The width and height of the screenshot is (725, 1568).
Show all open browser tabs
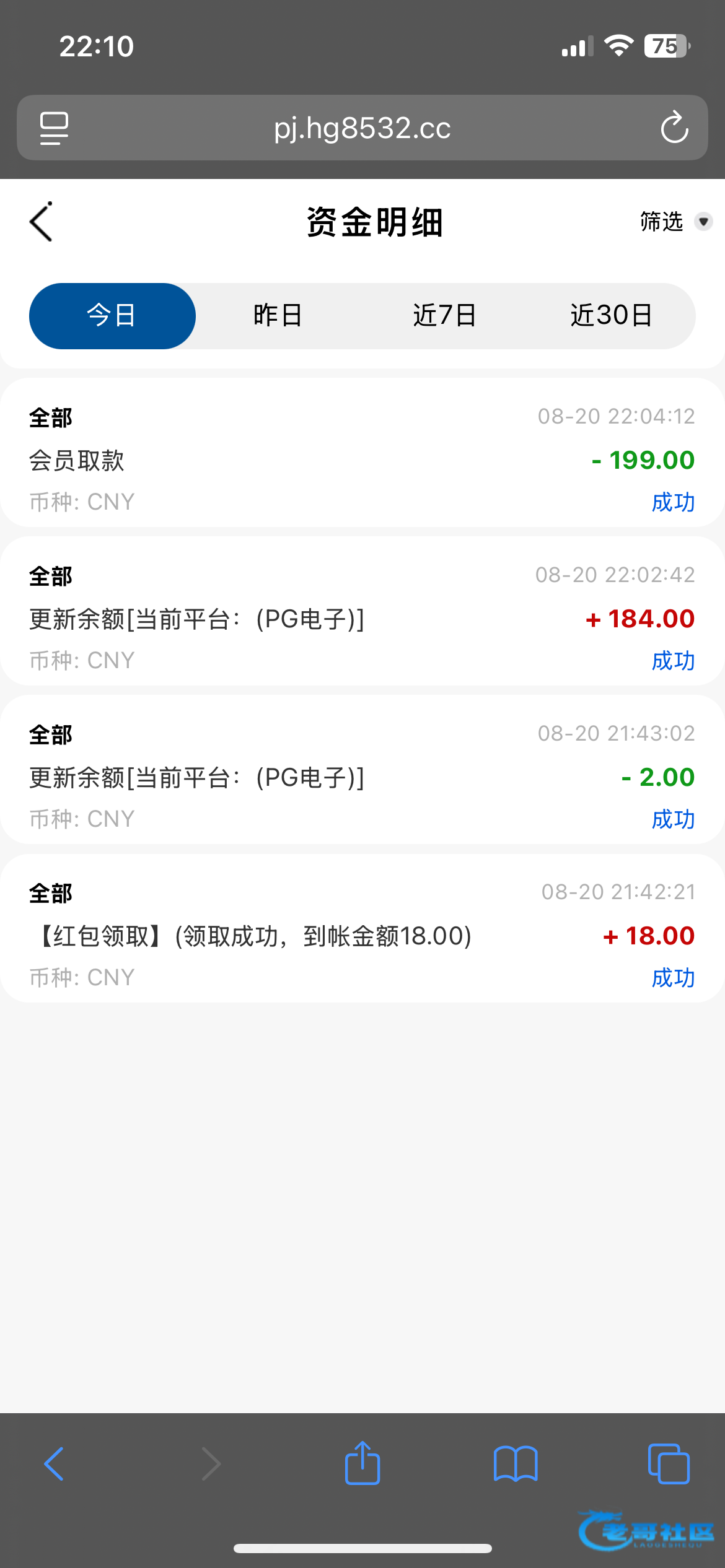point(668,1464)
